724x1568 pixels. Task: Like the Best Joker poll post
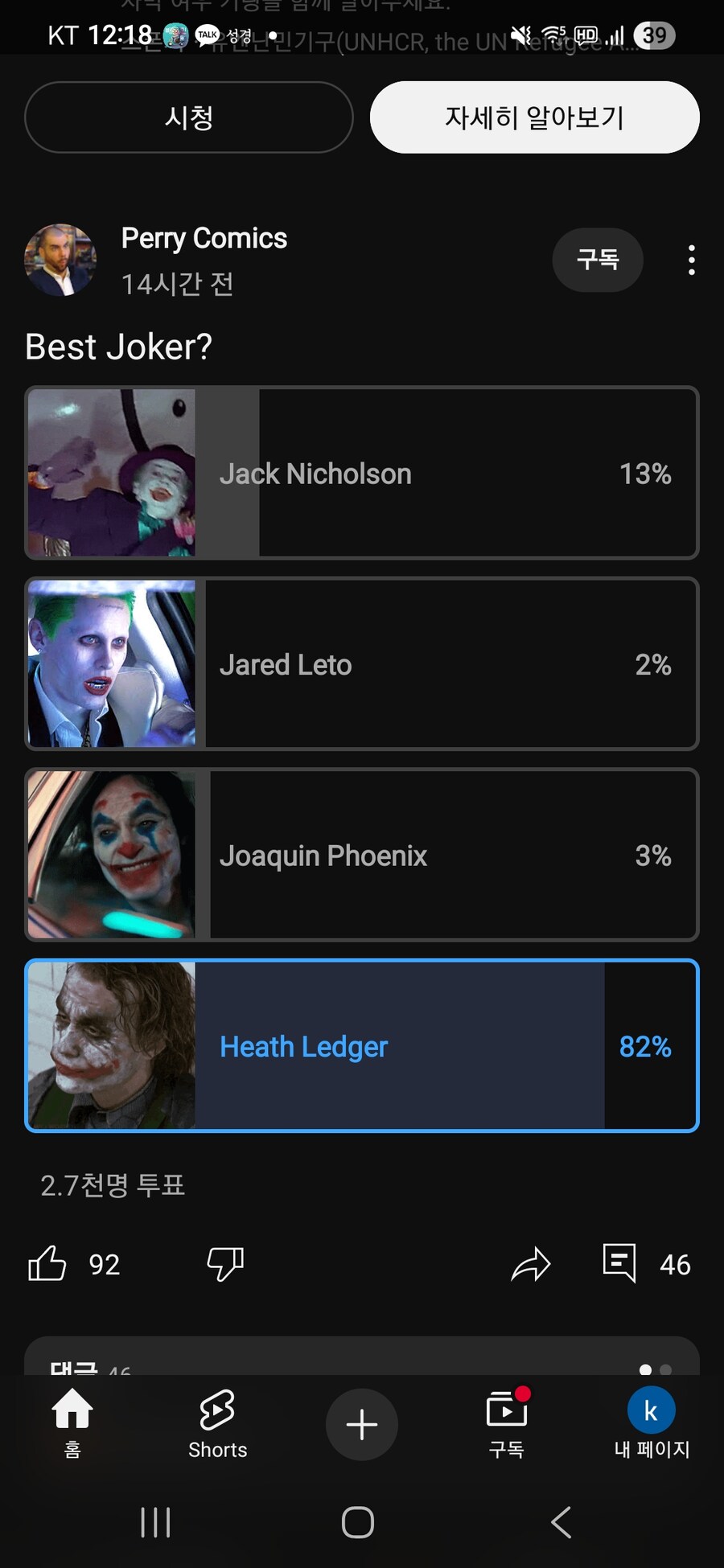click(x=47, y=1263)
